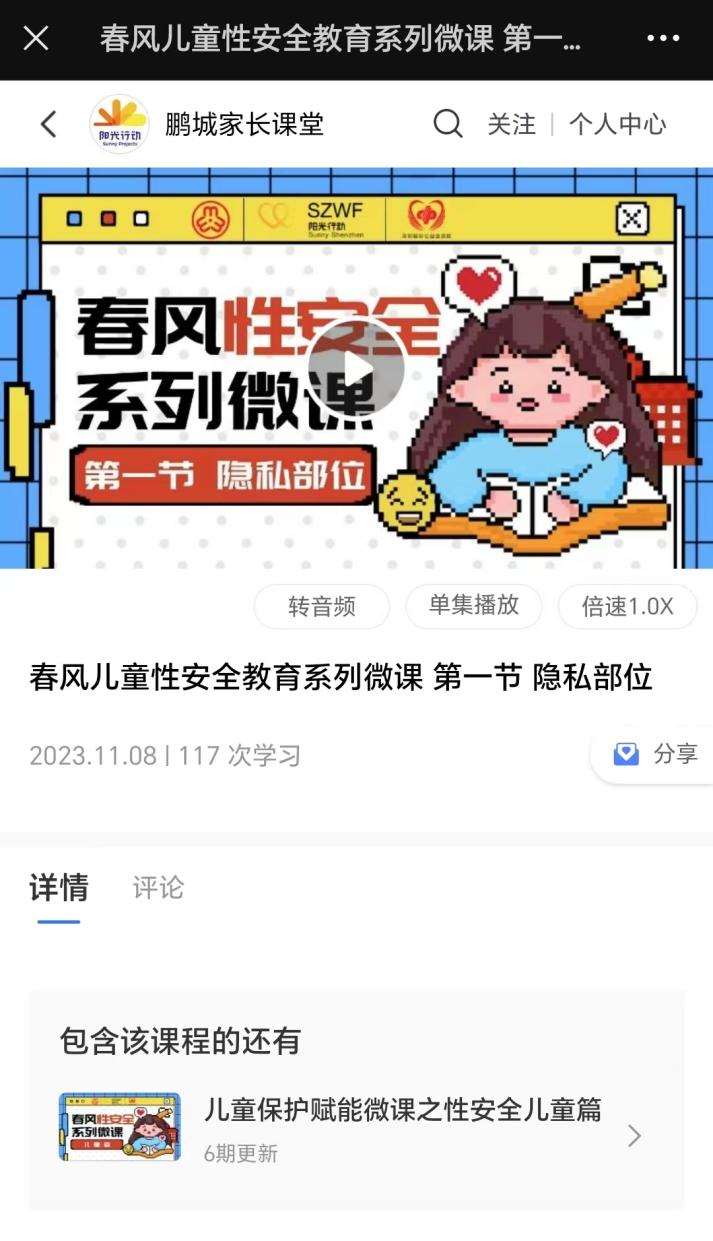Open the search magnifier icon

point(447,124)
